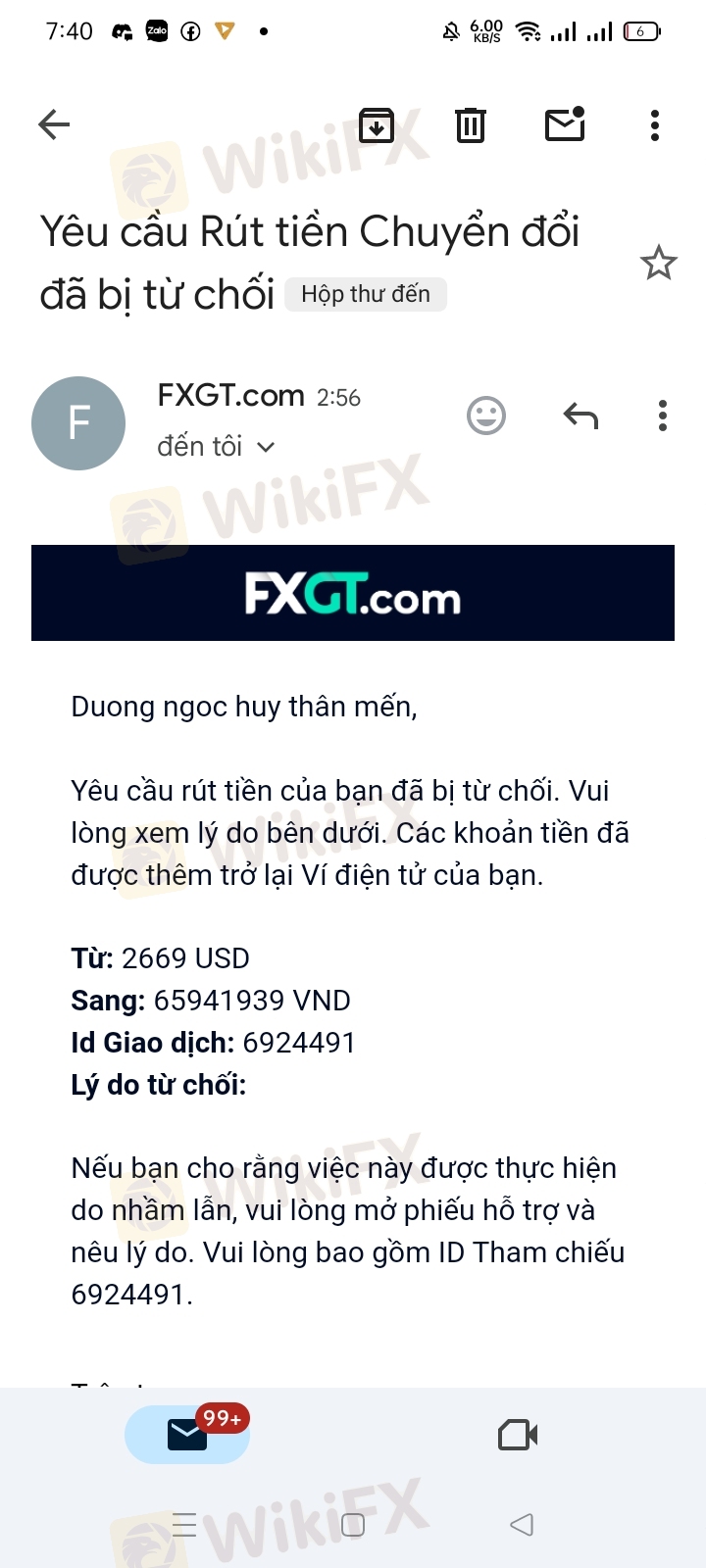
Task: Delete this email with trash icon
Action: 471,124
